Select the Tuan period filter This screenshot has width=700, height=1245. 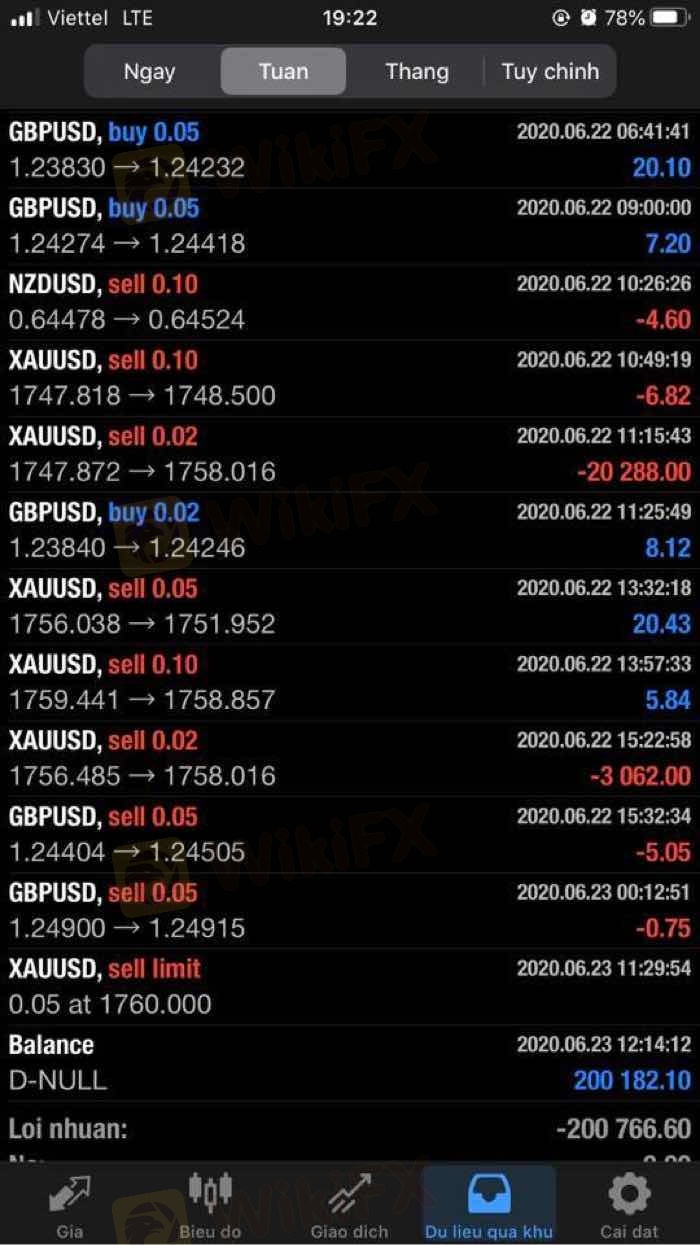tap(283, 72)
